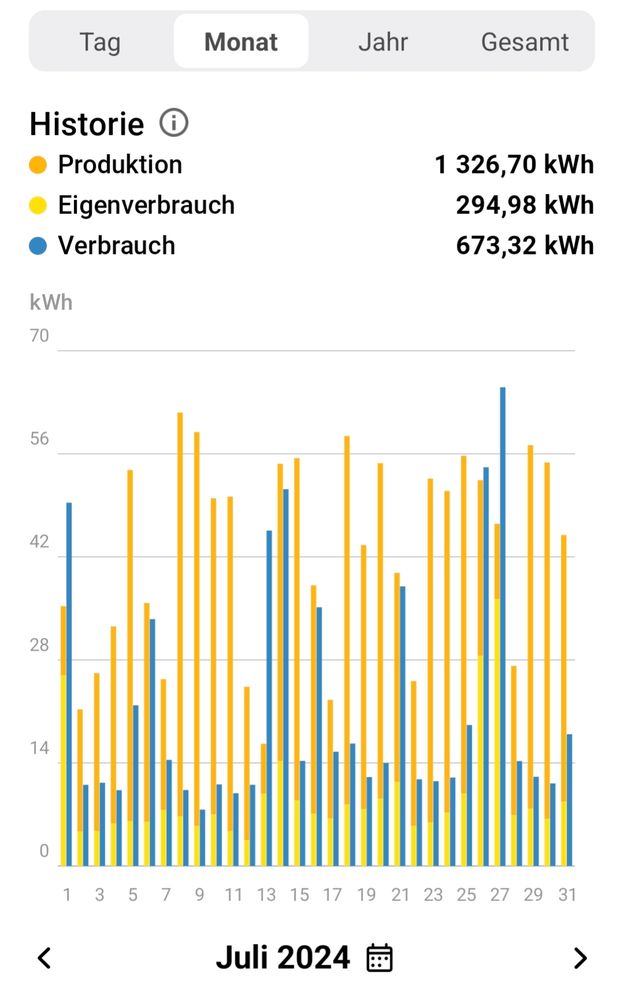The height and width of the screenshot is (1000, 624).
Task: Go to the previous month
Action: click(x=44, y=958)
